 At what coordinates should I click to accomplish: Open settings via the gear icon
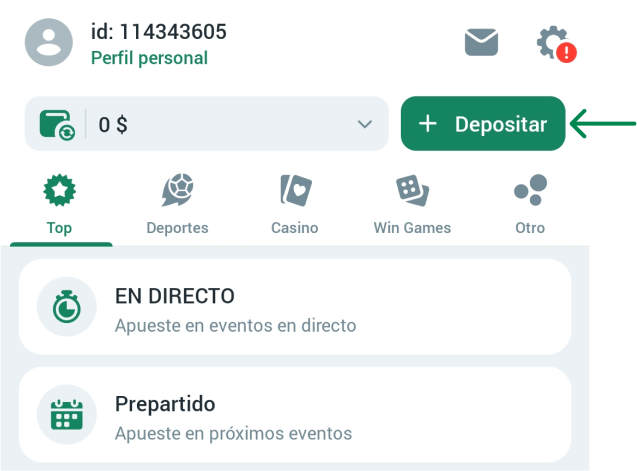click(552, 42)
